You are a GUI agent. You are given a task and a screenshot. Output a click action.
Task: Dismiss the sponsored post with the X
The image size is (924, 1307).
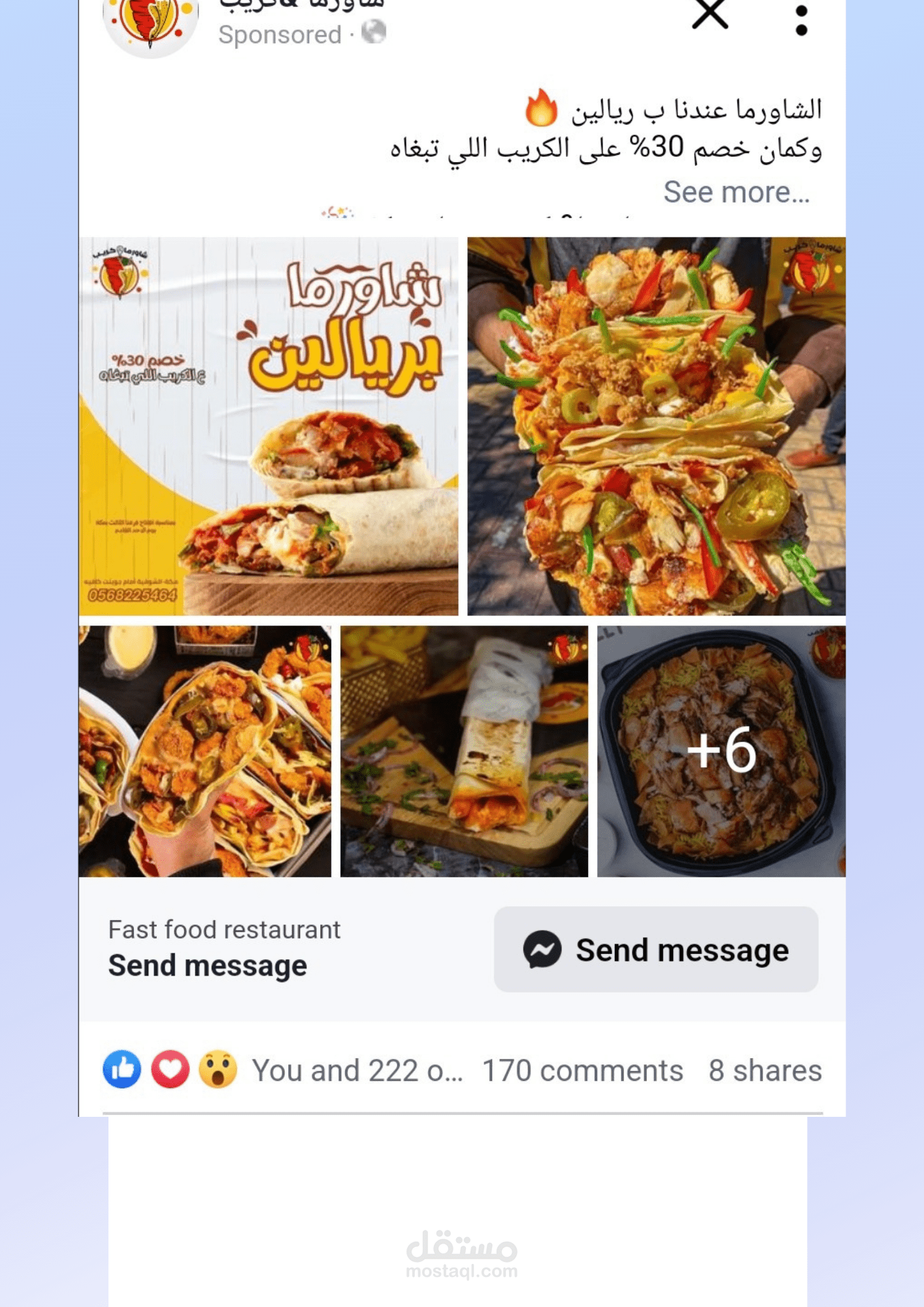(x=710, y=14)
